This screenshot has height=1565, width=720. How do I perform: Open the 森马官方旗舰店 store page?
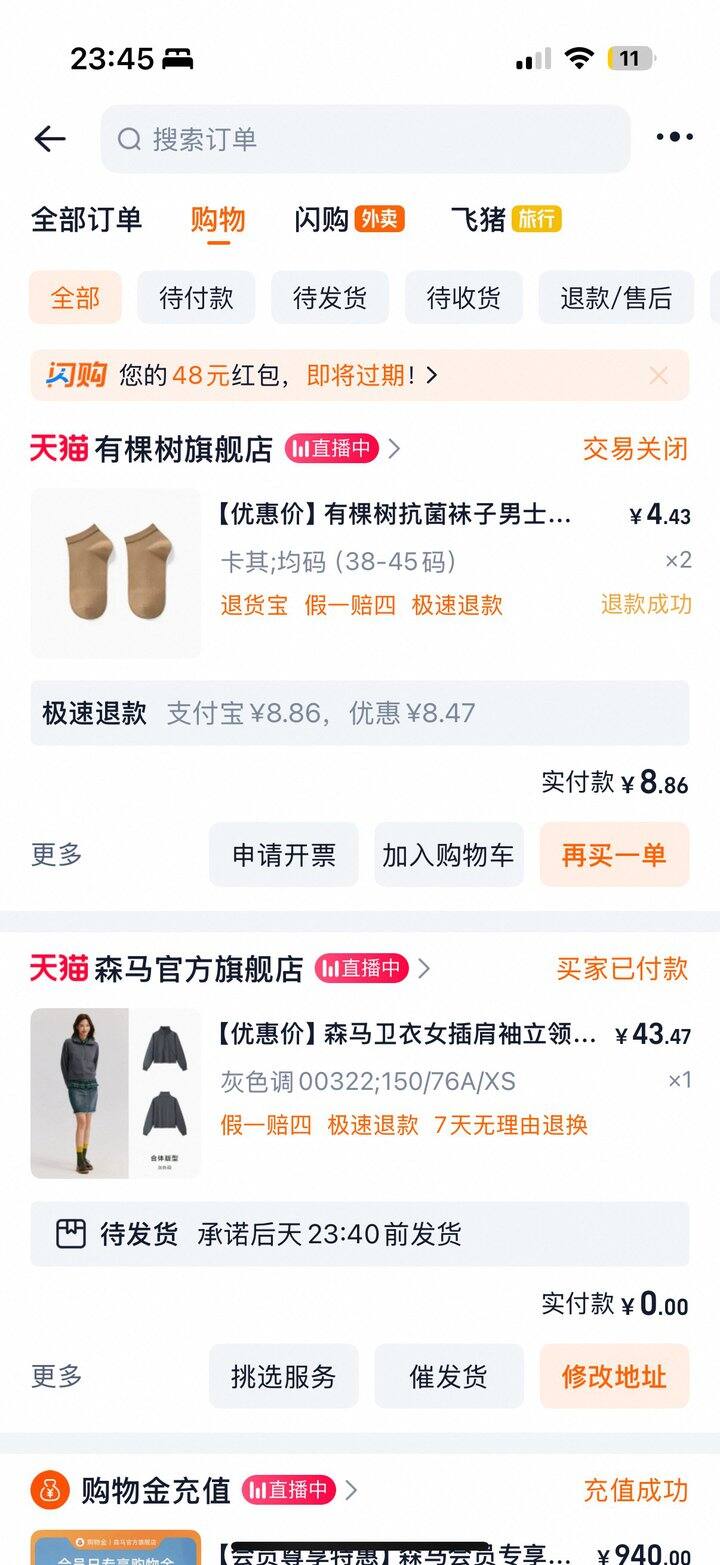coord(199,968)
